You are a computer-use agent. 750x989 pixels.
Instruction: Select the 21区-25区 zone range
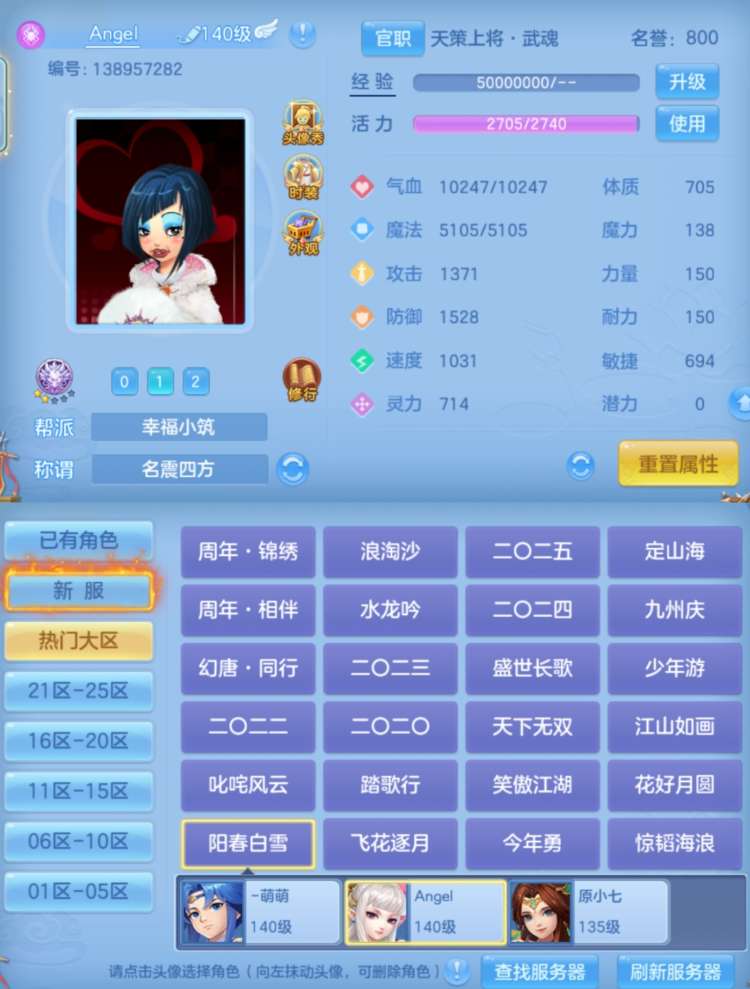(x=78, y=690)
